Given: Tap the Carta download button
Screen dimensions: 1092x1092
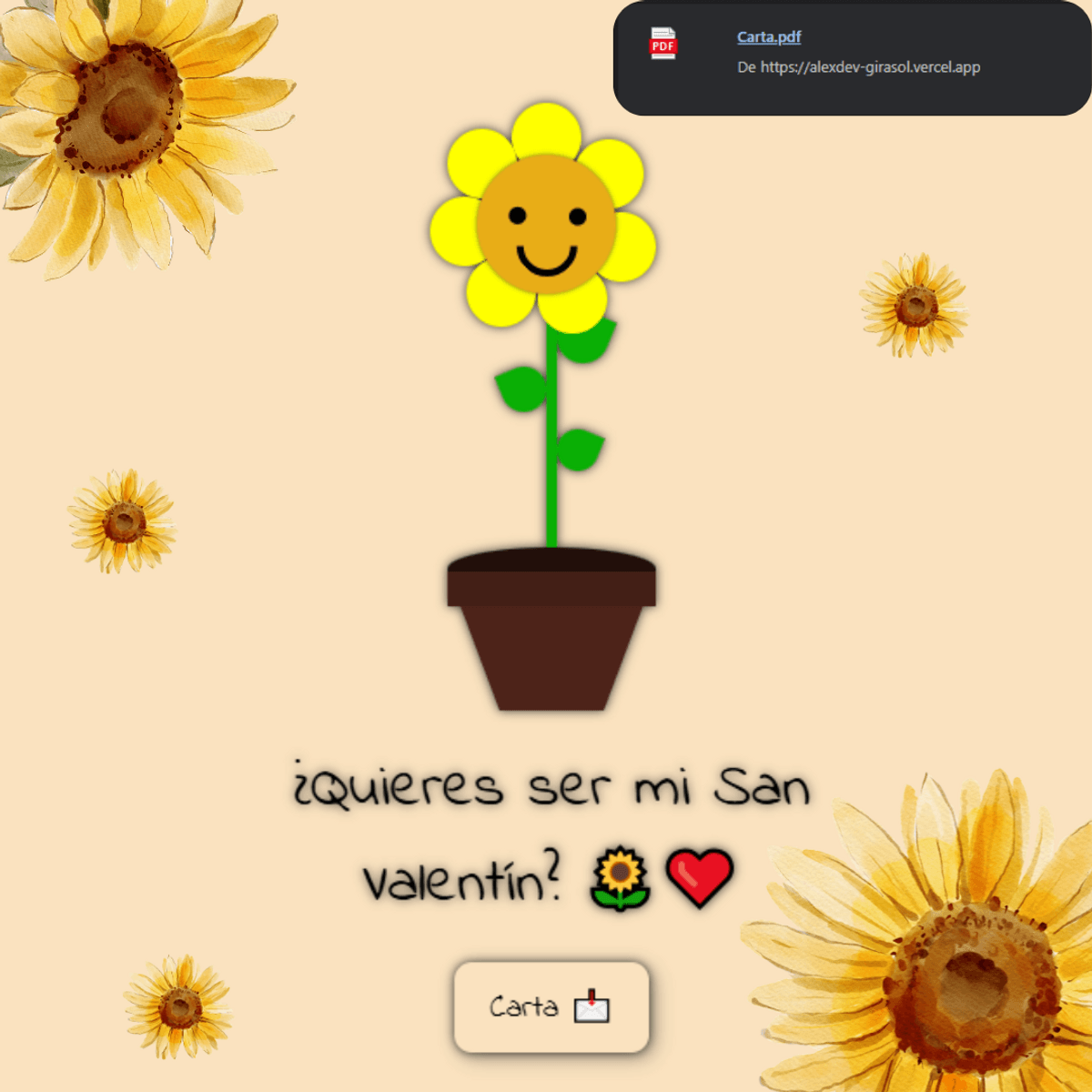Looking at the screenshot, I should [x=551, y=1006].
